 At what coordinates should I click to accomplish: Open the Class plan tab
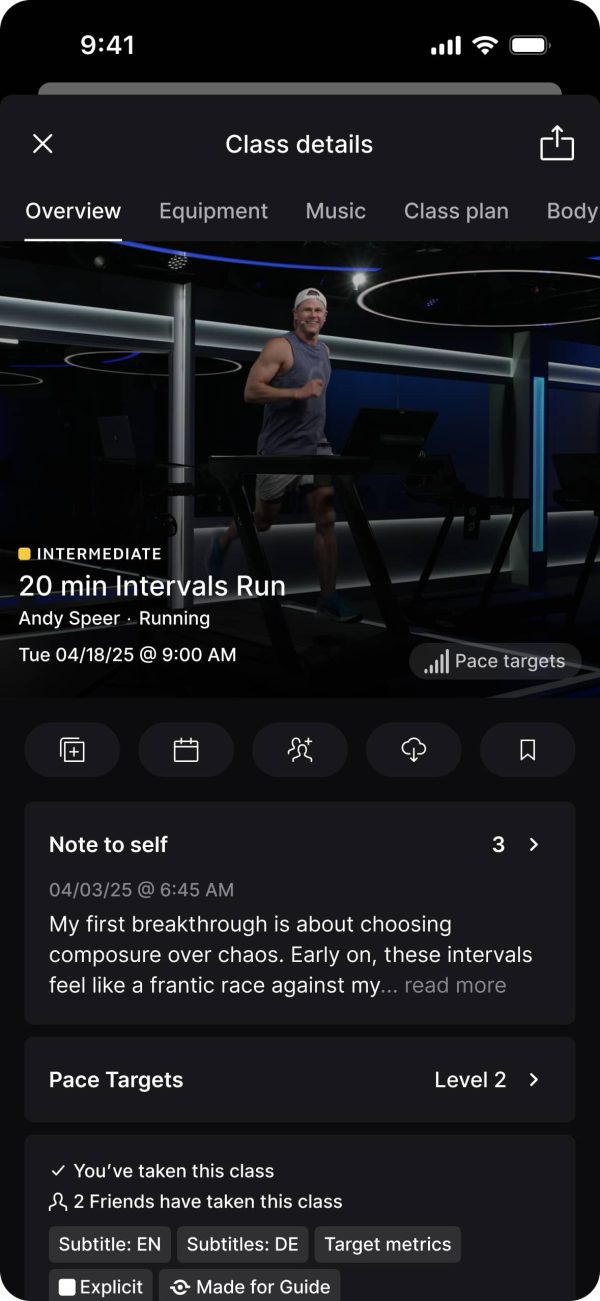(456, 211)
